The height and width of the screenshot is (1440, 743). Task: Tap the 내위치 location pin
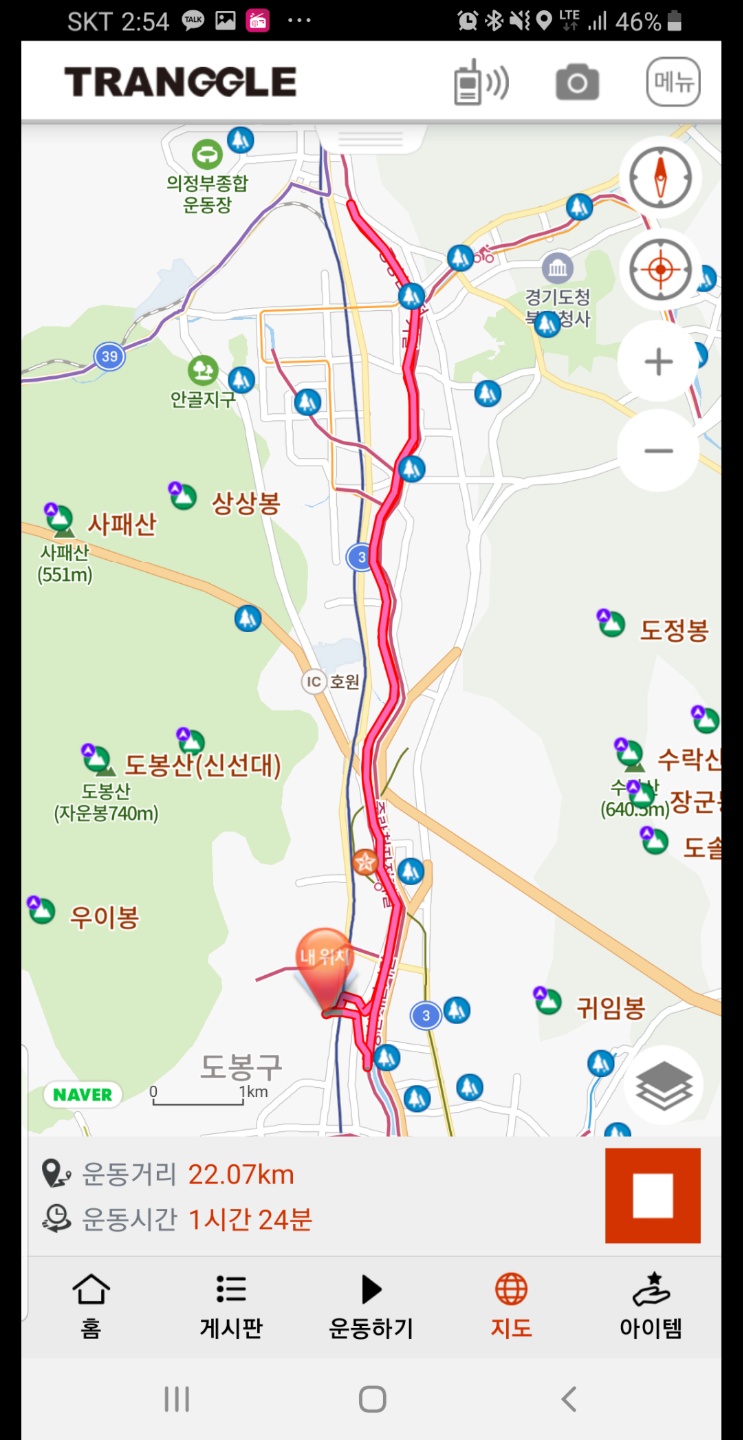pyautogui.click(x=325, y=964)
